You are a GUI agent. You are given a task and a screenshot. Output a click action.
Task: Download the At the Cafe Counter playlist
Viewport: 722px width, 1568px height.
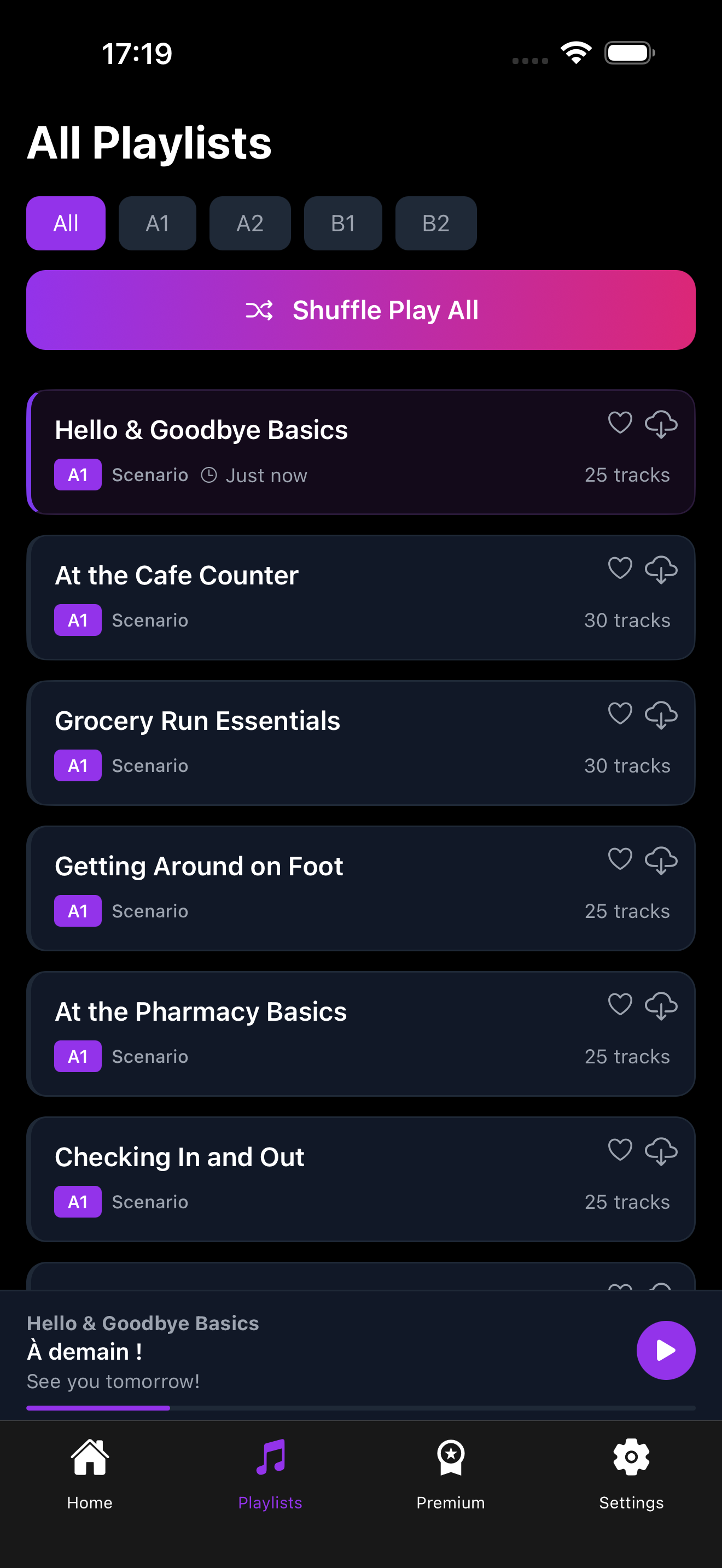(x=662, y=569)
